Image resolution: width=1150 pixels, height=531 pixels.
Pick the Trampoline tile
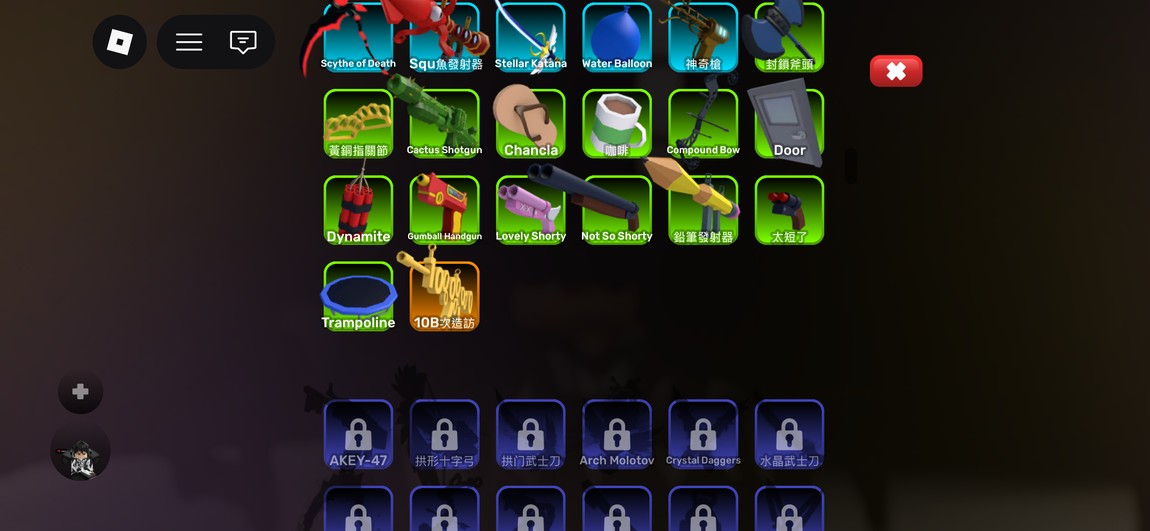358,296
